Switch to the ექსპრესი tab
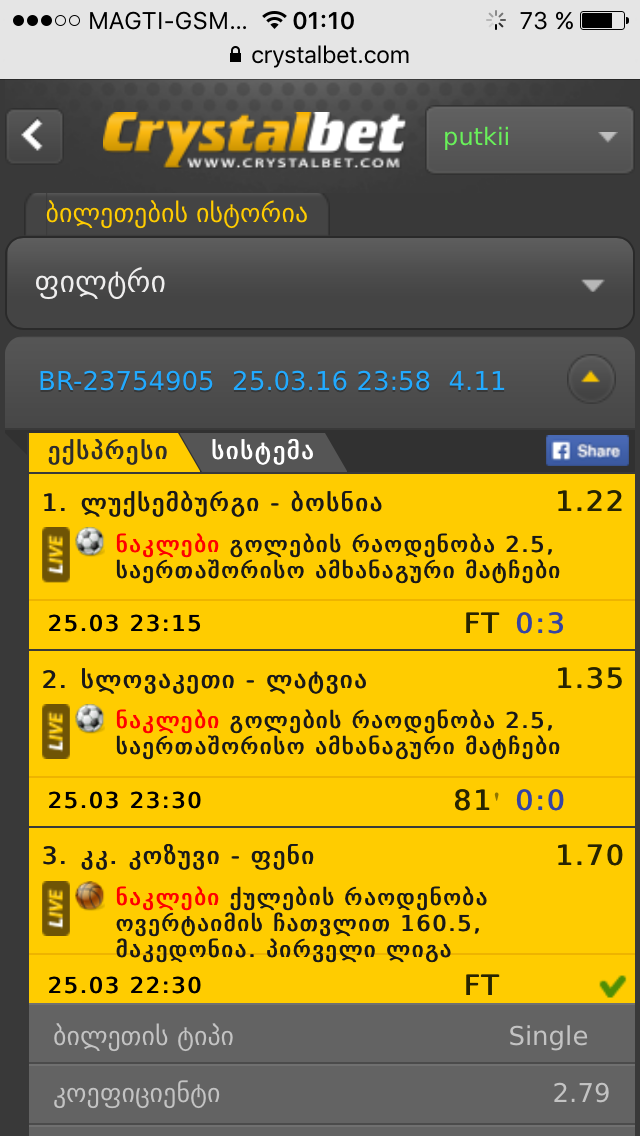640x1136 pixels. pos(105,451)
